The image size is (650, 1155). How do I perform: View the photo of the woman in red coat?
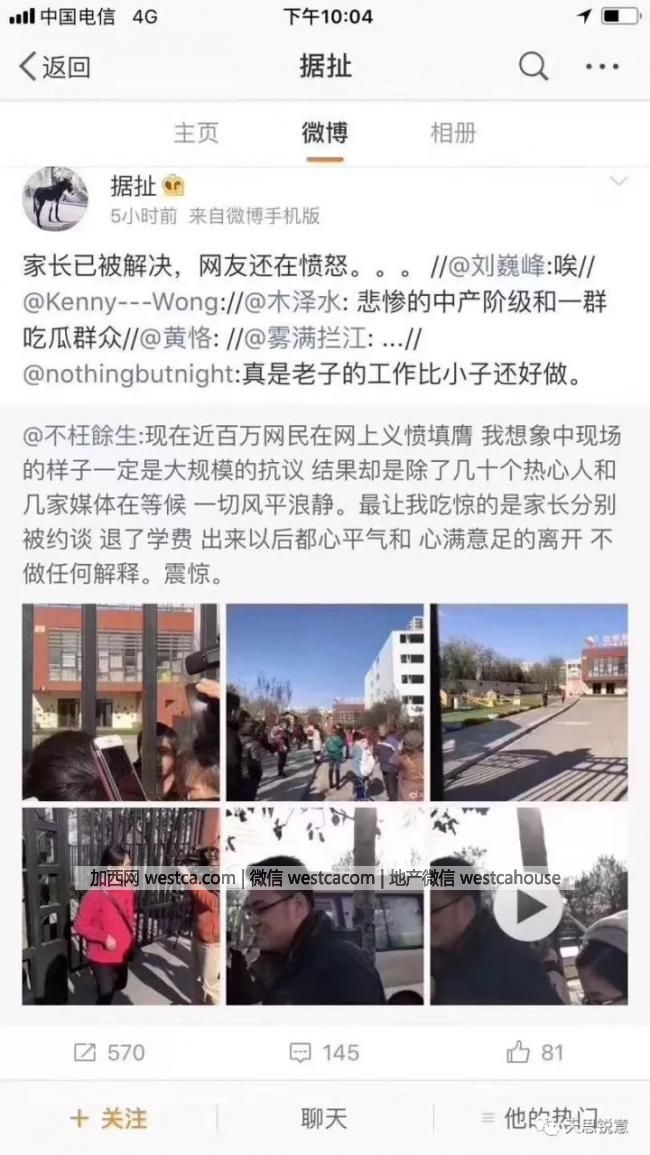(x=120, y=906)
